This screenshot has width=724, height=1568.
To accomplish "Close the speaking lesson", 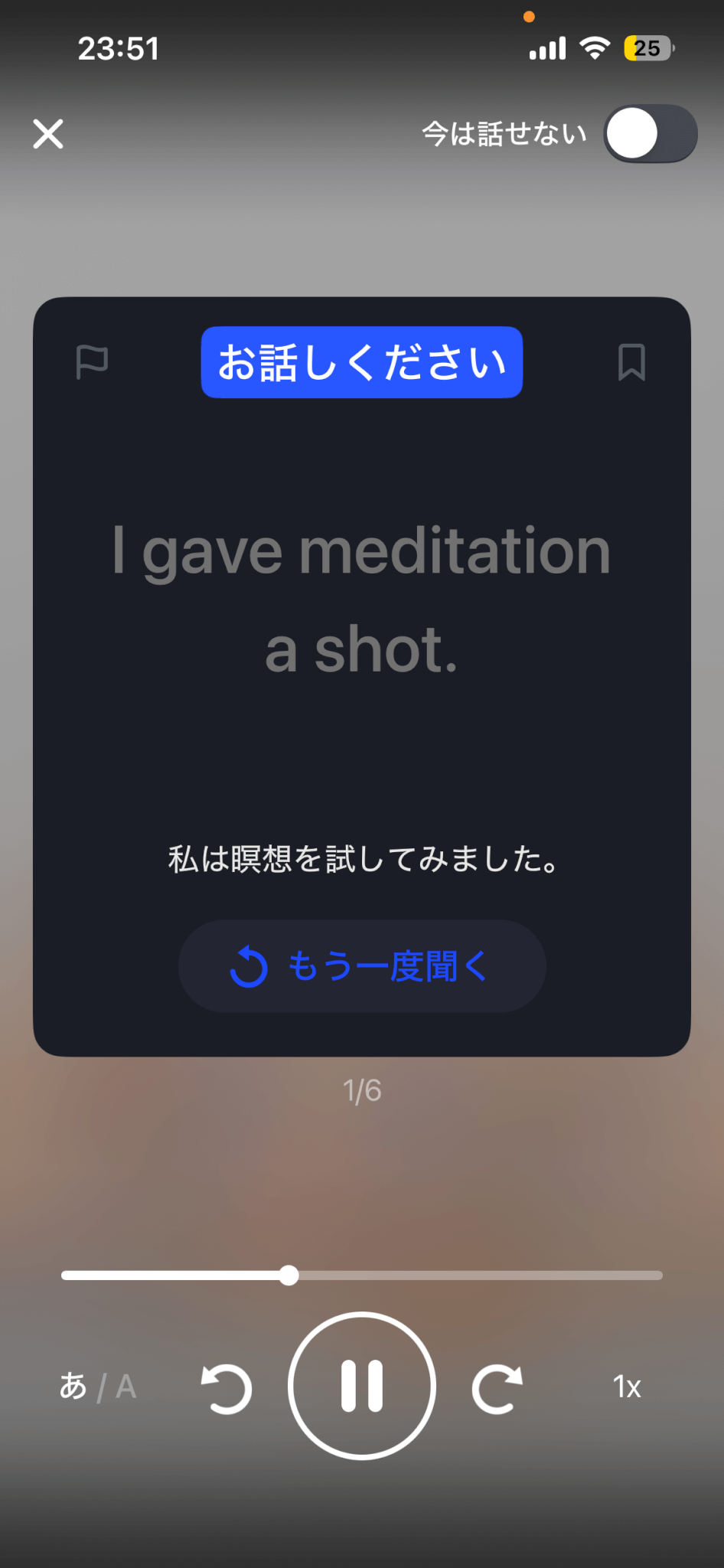I will pyautogui.click(x=48, y=134).
